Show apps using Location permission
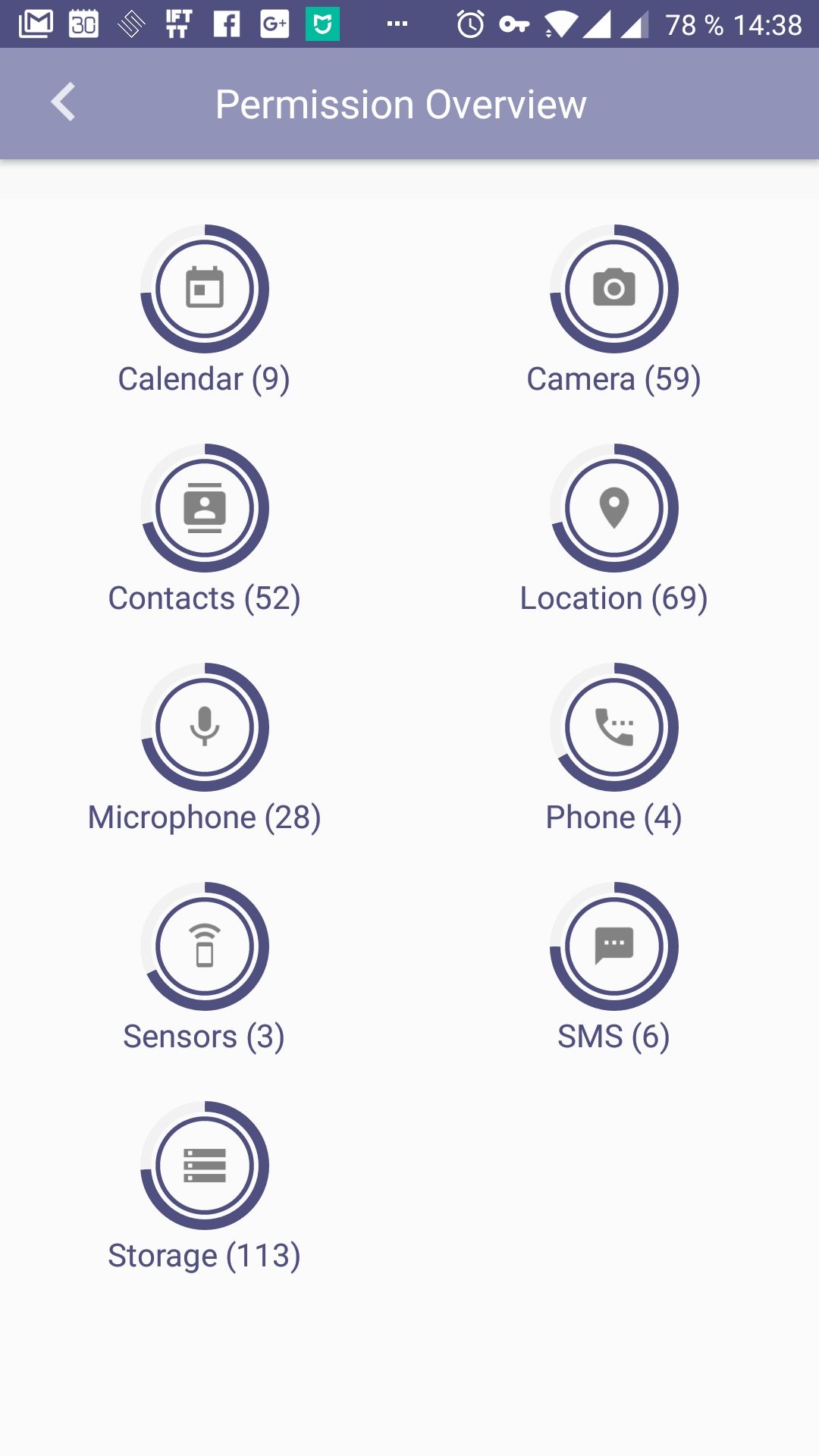 click(614, 530)
